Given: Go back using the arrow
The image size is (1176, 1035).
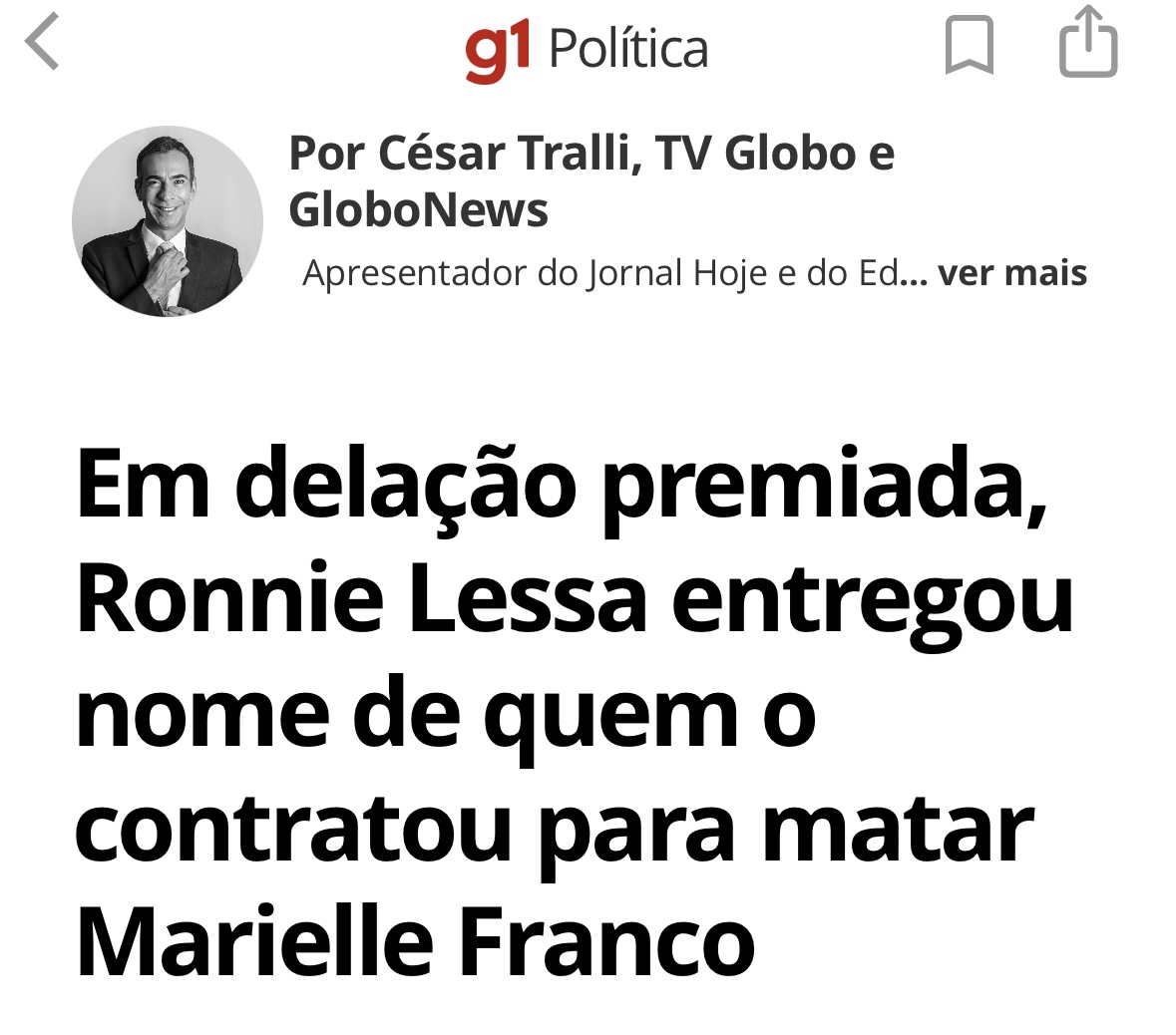Looking at the screenshot, I should tap(43, 43).
